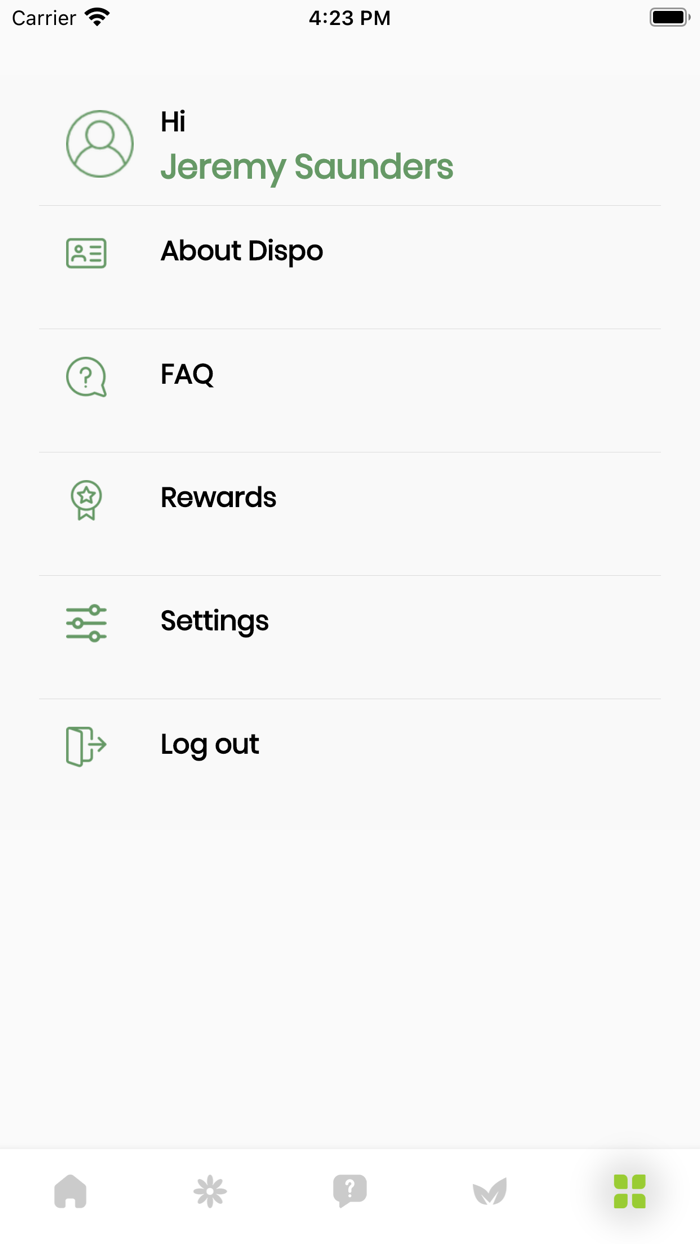Open the question bubble tab
The image size is (700, 1244).
coord(350,1191)
